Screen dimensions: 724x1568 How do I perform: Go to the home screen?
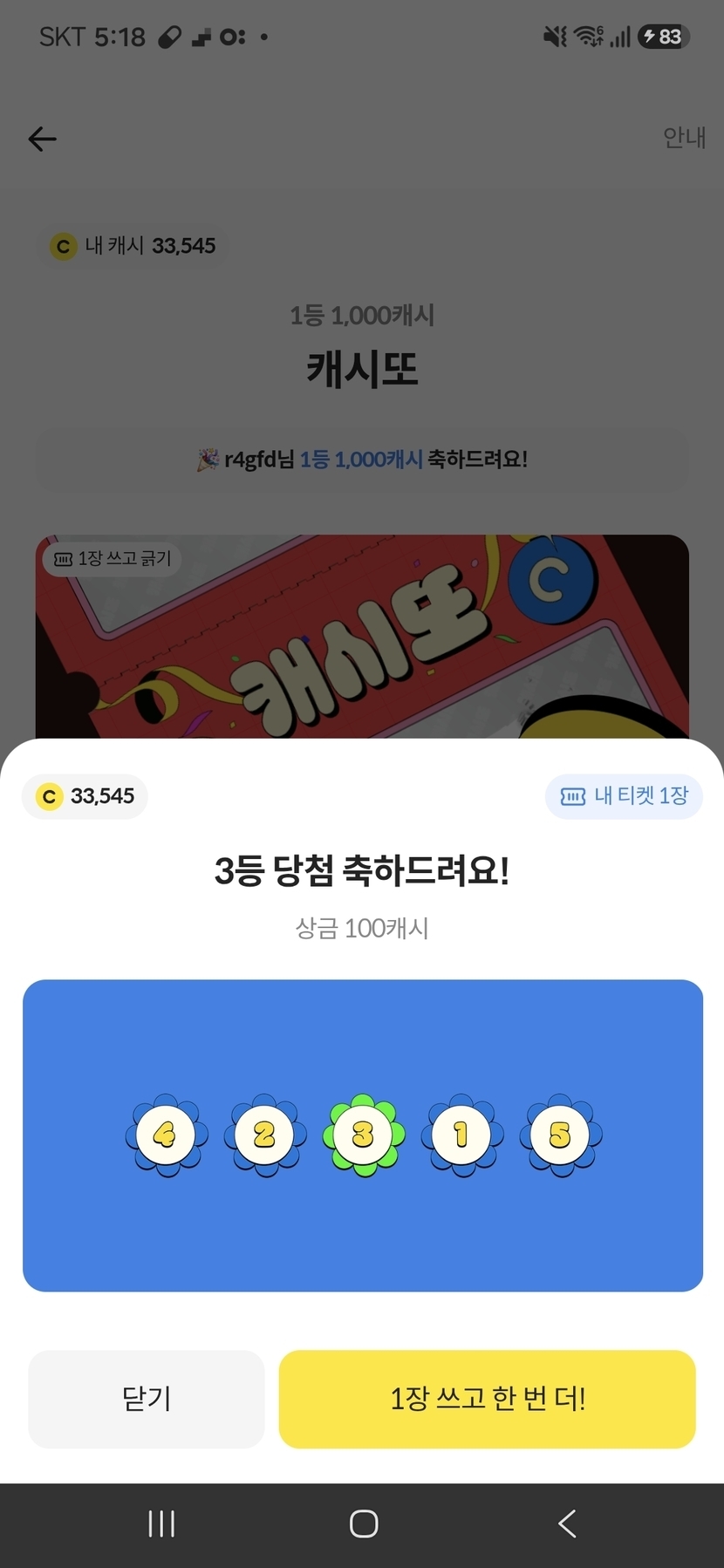[363, 1524]
